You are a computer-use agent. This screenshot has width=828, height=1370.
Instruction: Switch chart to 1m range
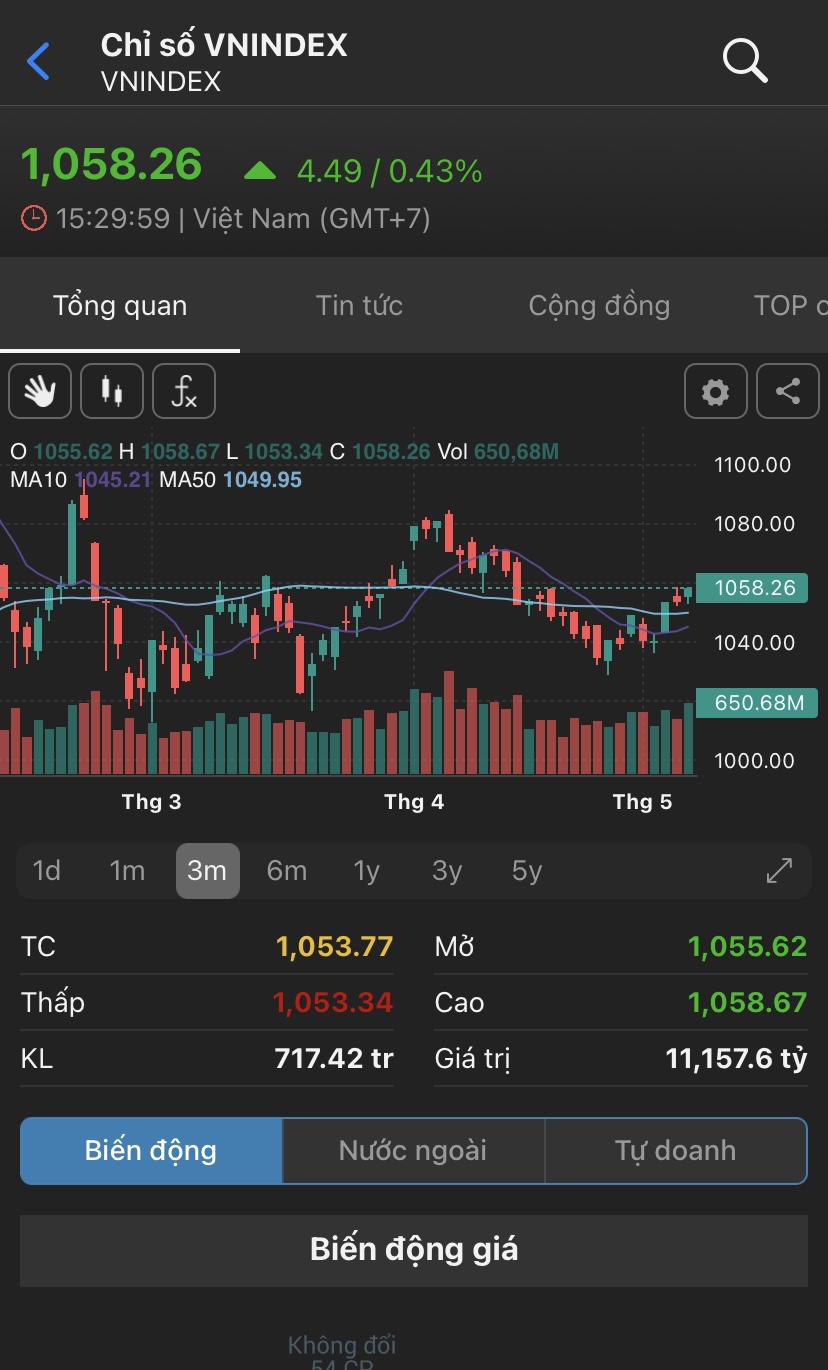pos(127,871)
